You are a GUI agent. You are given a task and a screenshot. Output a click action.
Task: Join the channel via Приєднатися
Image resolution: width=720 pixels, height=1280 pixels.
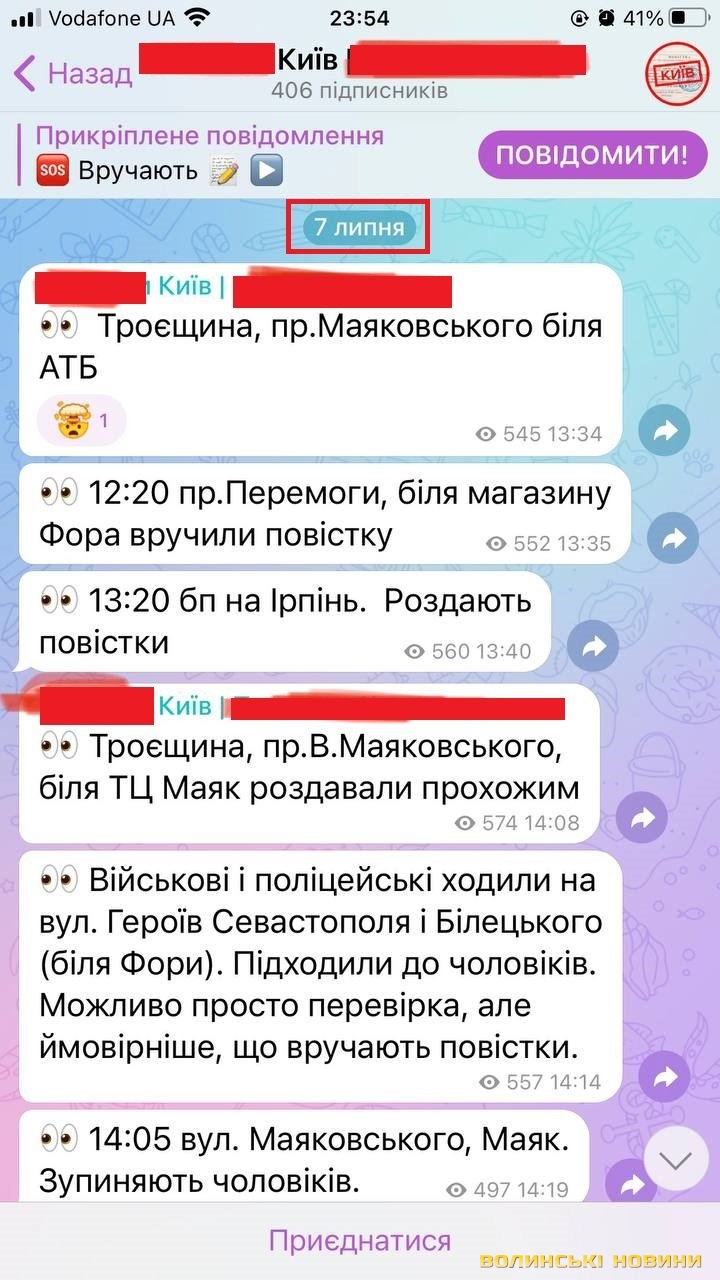[x=360, y=1241]
